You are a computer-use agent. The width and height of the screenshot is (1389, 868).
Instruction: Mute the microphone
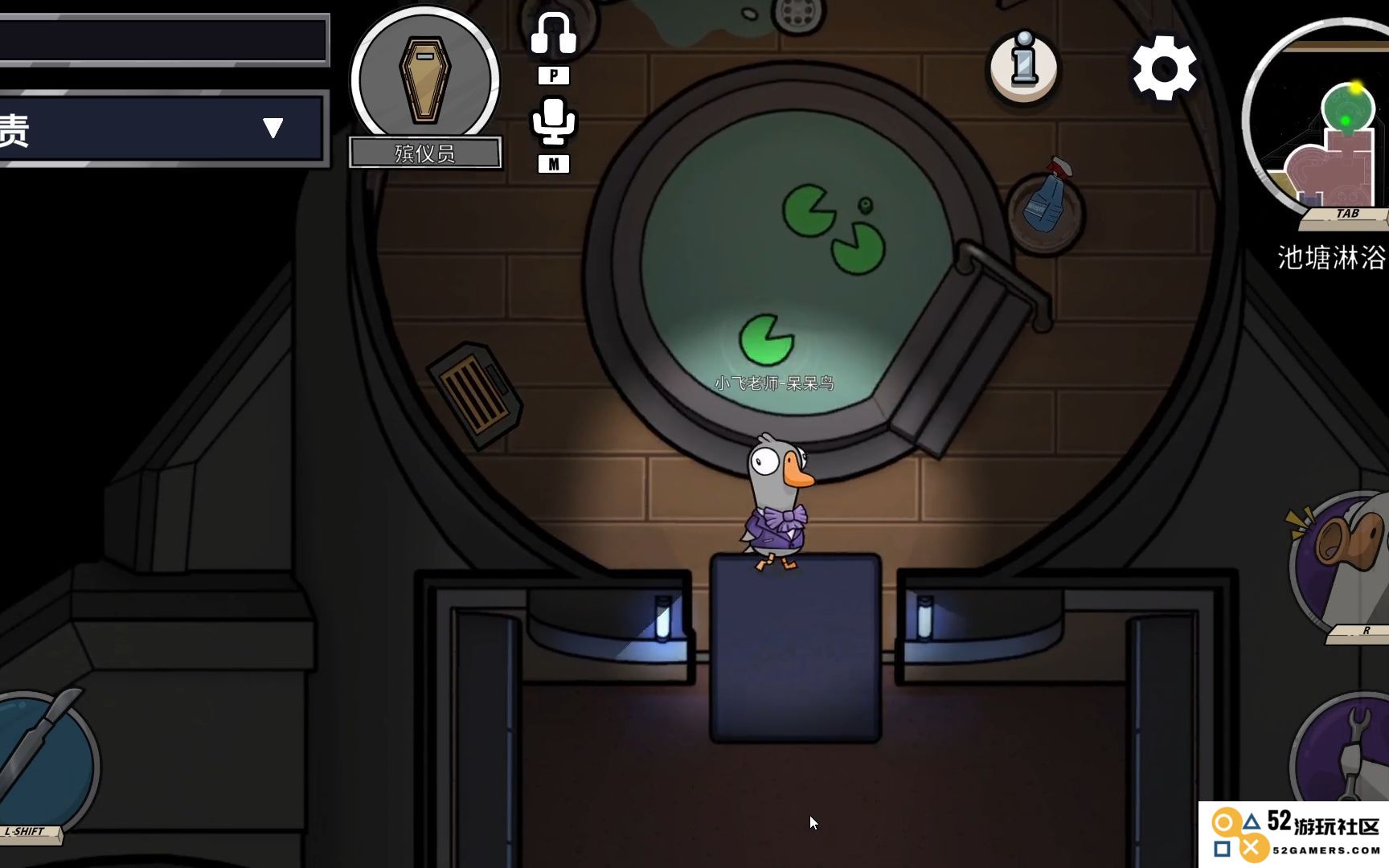[x=553, y=121]
